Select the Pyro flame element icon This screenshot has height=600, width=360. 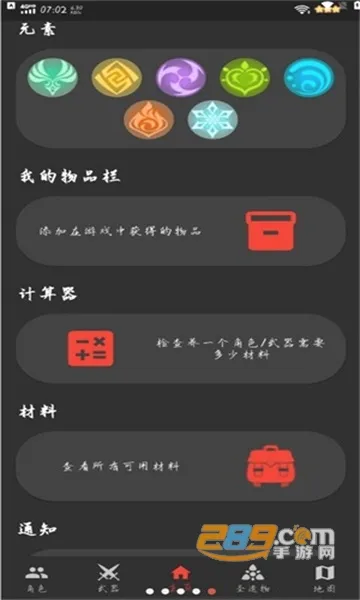149,120
